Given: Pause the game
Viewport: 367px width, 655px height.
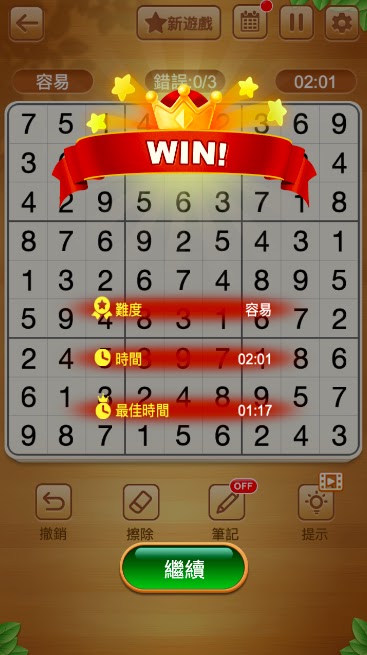Looking at the screenshot, I should coord(296,23).
